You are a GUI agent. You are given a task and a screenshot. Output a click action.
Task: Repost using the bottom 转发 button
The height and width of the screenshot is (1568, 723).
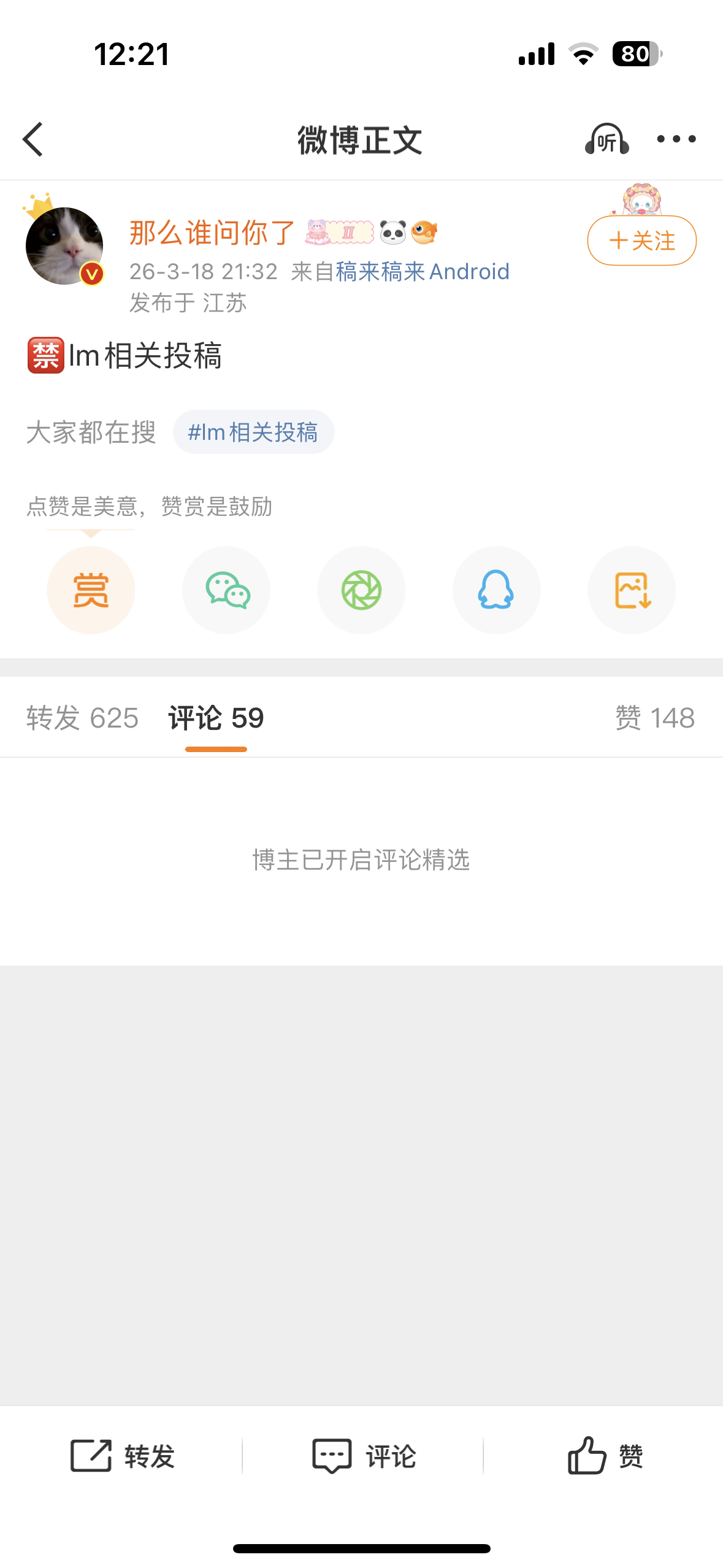pyautogui.click(x=123, y=1455)
